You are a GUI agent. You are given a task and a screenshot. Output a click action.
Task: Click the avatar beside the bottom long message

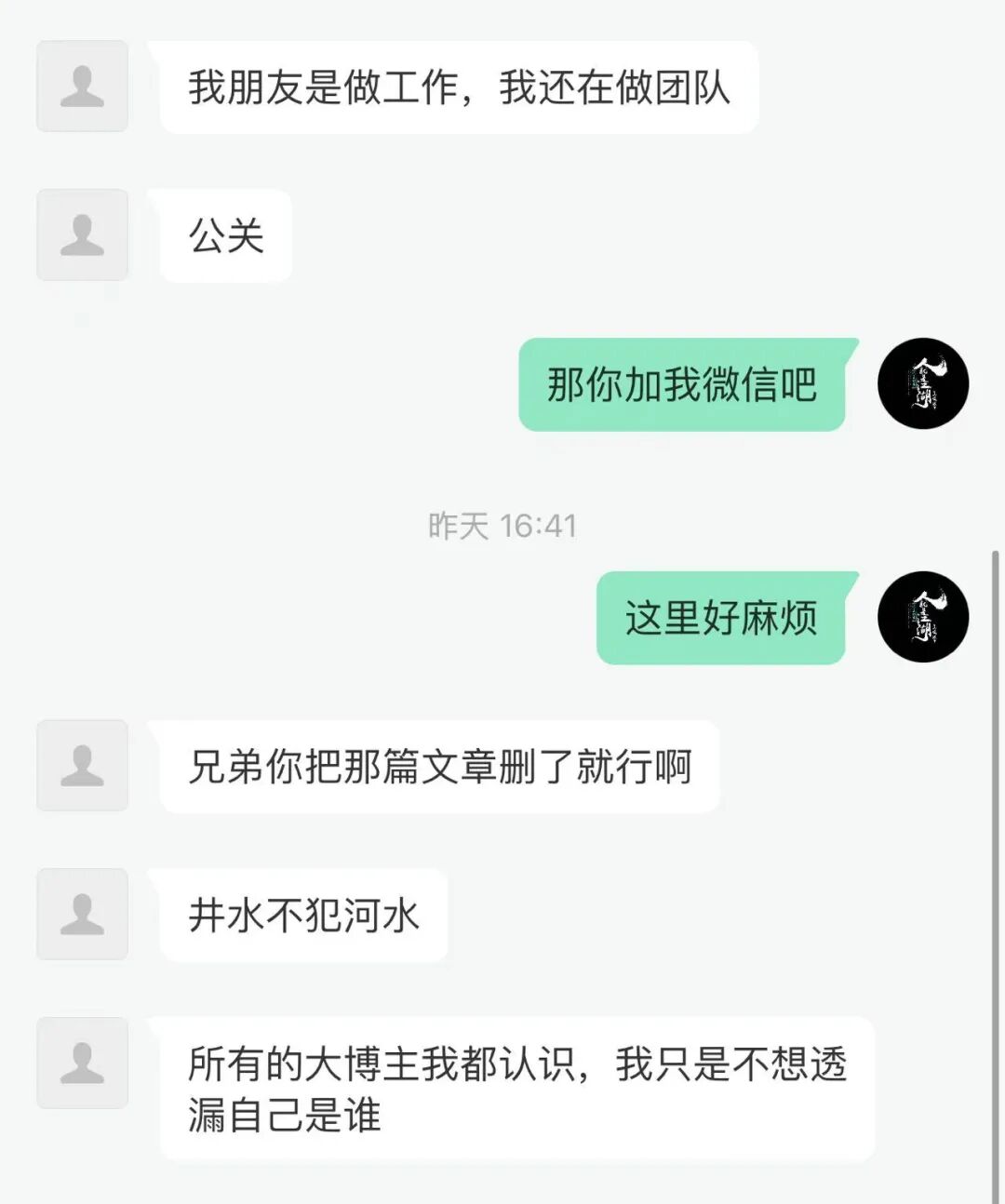click(x=82, y=1064)
